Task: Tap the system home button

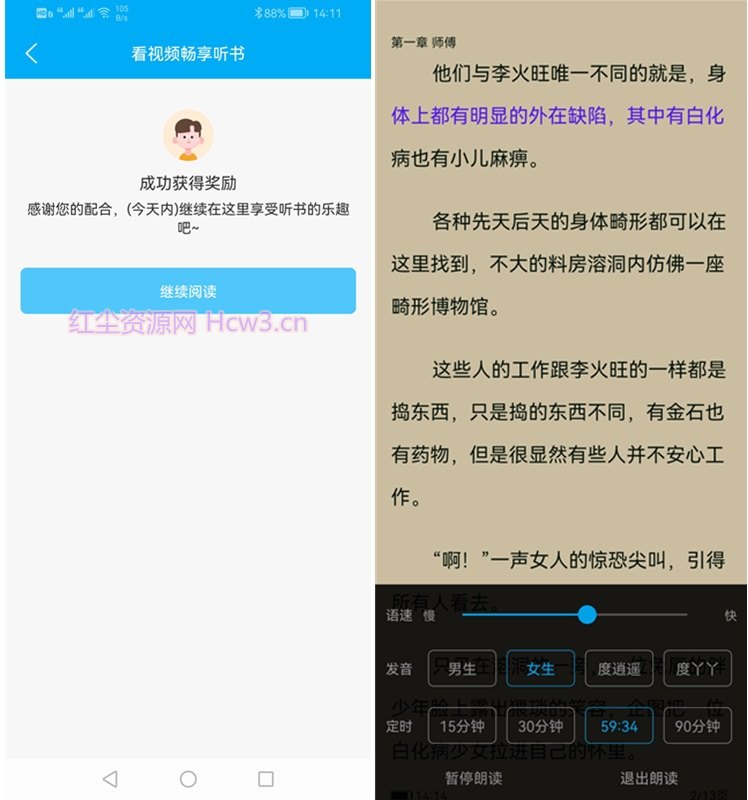Action: tap(188, 778)
